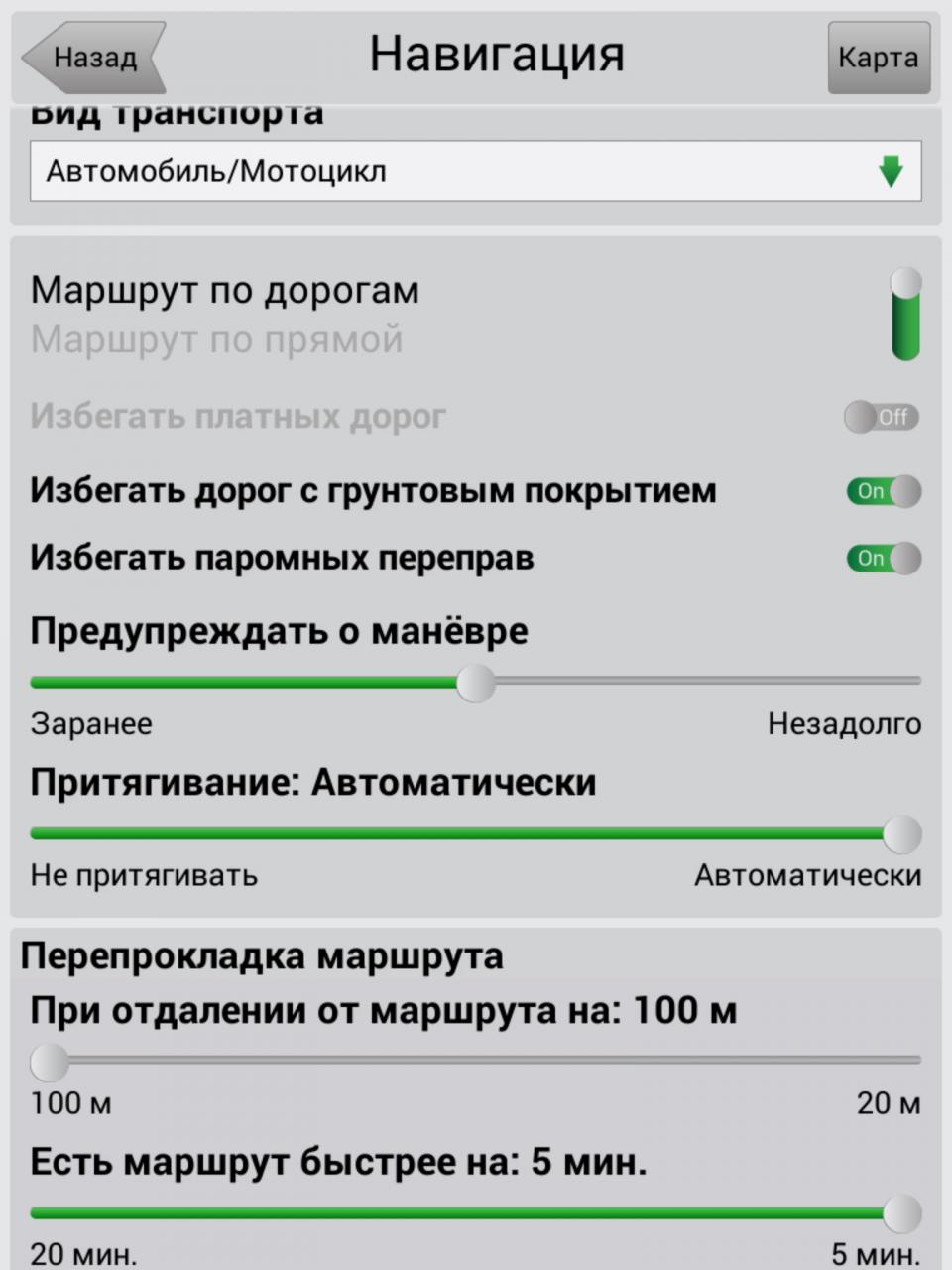Tap the Предупреждать о манёвре slider
Image resolution: width=952 pixels, height=1270 pixels.
(x=476, y=683)
